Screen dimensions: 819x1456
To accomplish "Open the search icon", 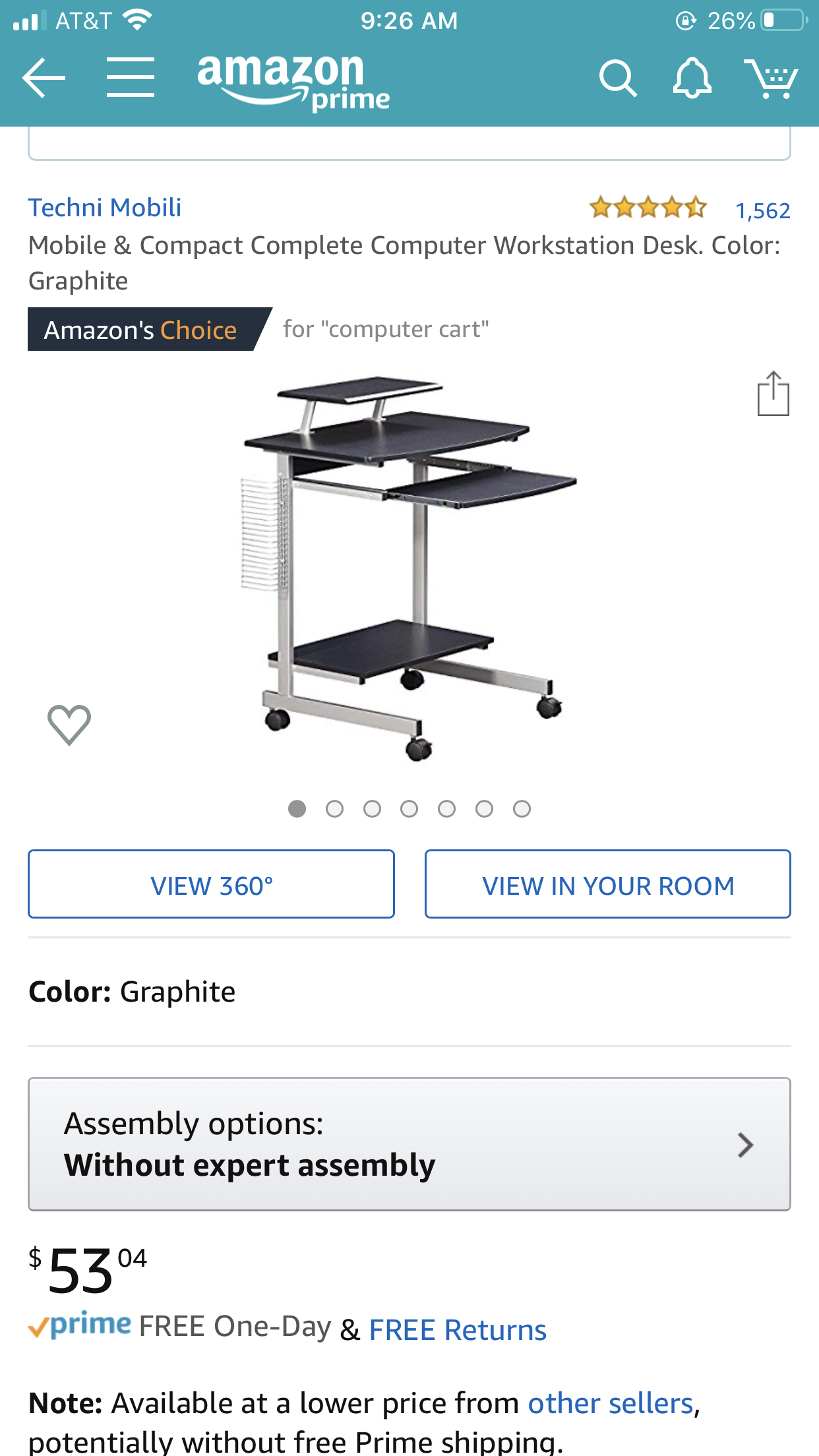I will coord(617,78).
